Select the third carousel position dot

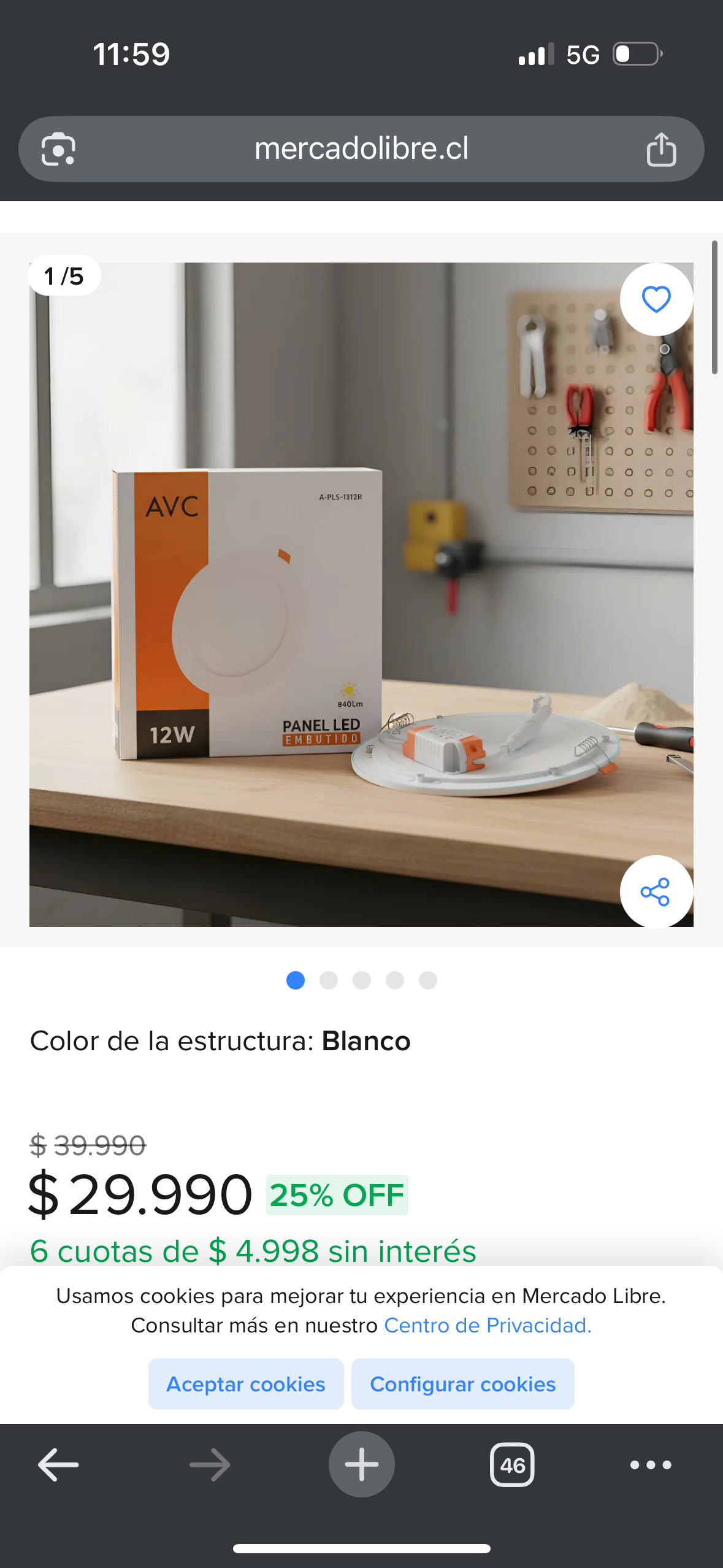coord(361,981)
